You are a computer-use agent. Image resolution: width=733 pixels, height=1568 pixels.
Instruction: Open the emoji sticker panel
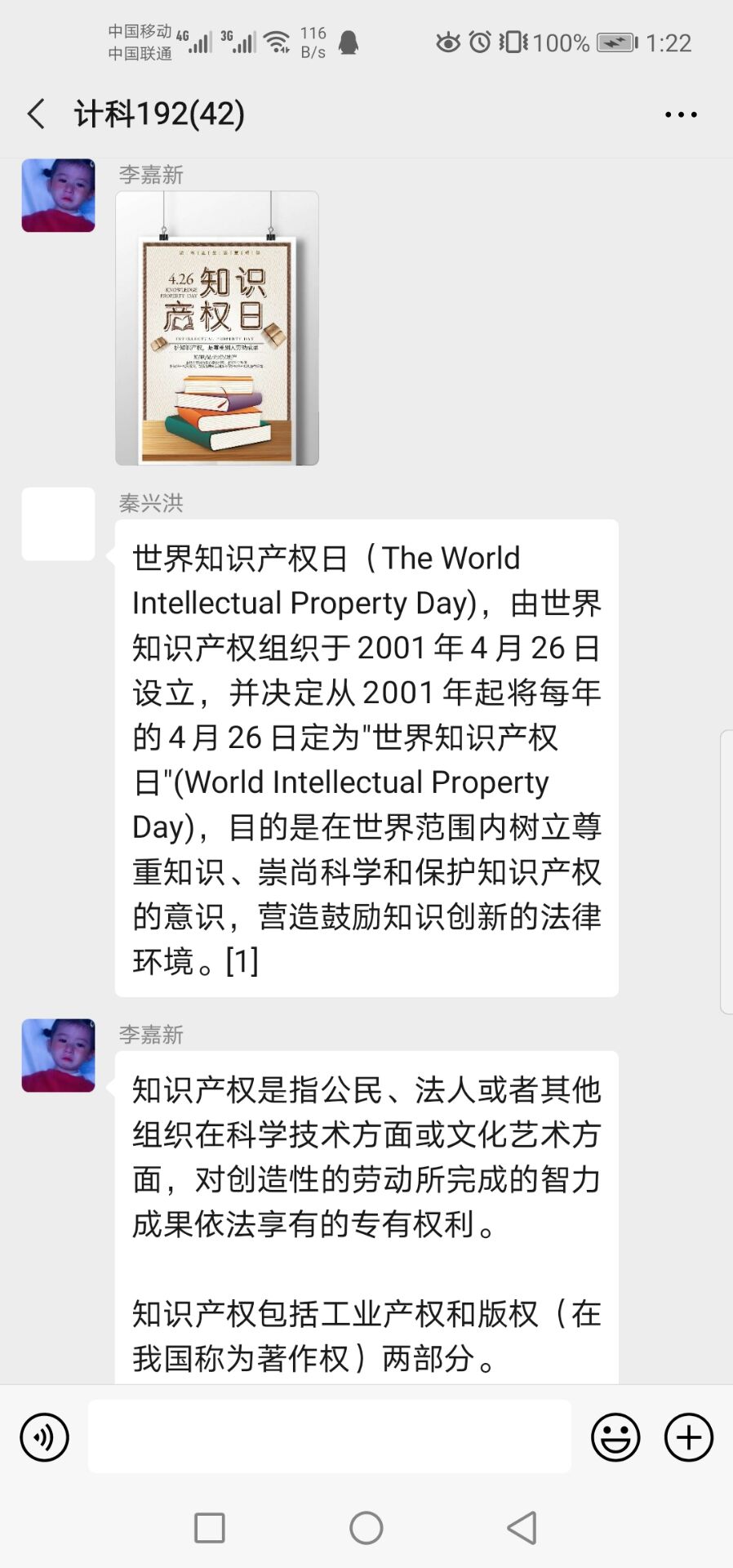(615, 1437)
